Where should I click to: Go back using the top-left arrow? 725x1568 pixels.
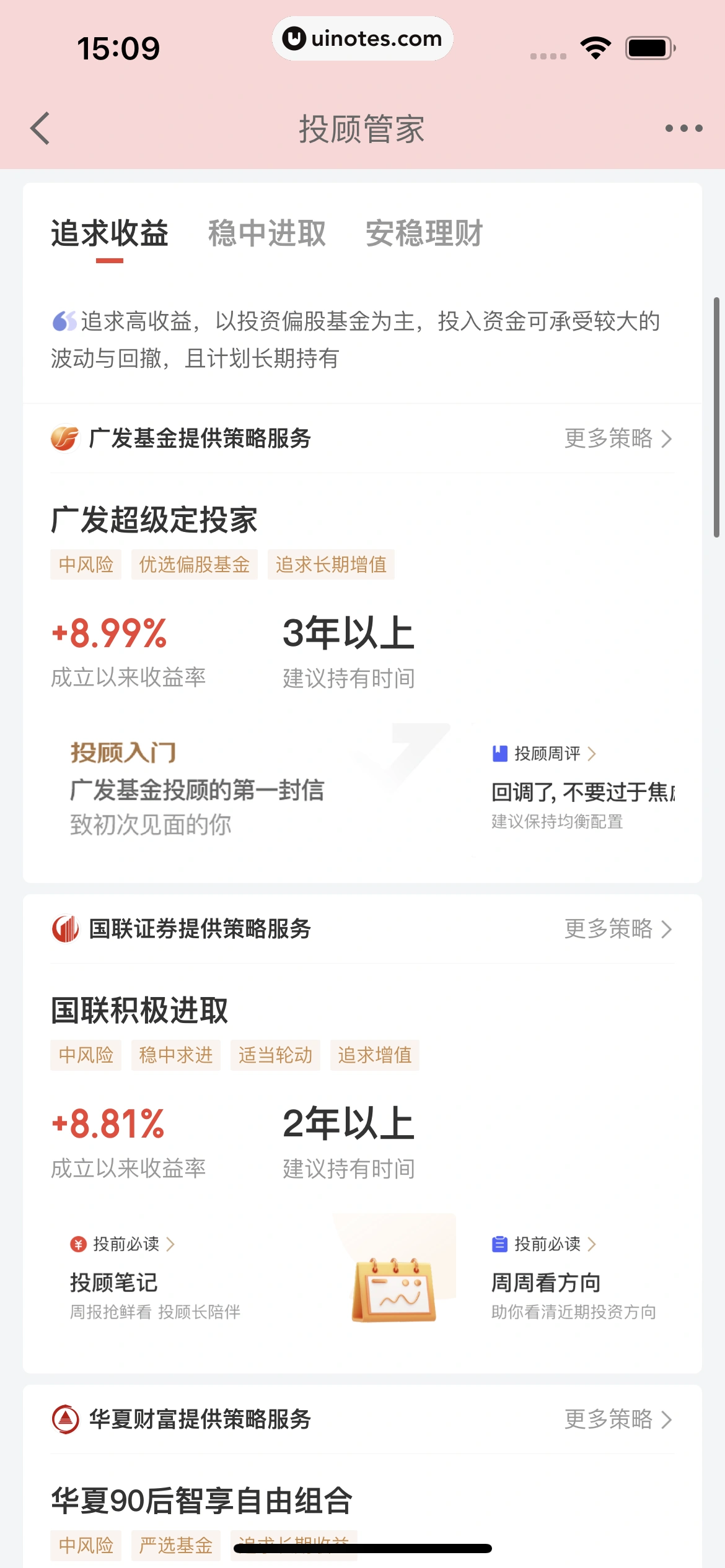(40, 129)
